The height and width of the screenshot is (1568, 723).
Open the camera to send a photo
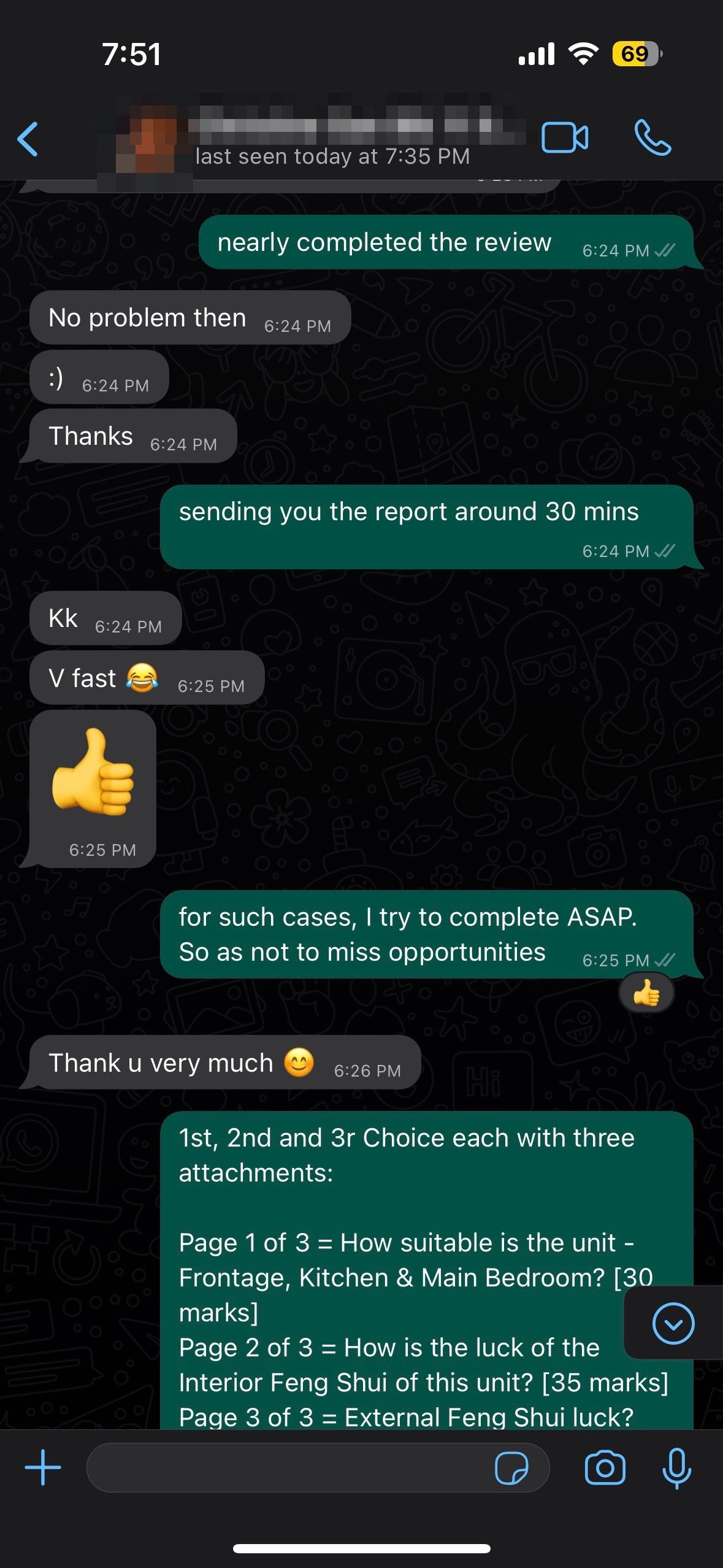click(605, 1467)
